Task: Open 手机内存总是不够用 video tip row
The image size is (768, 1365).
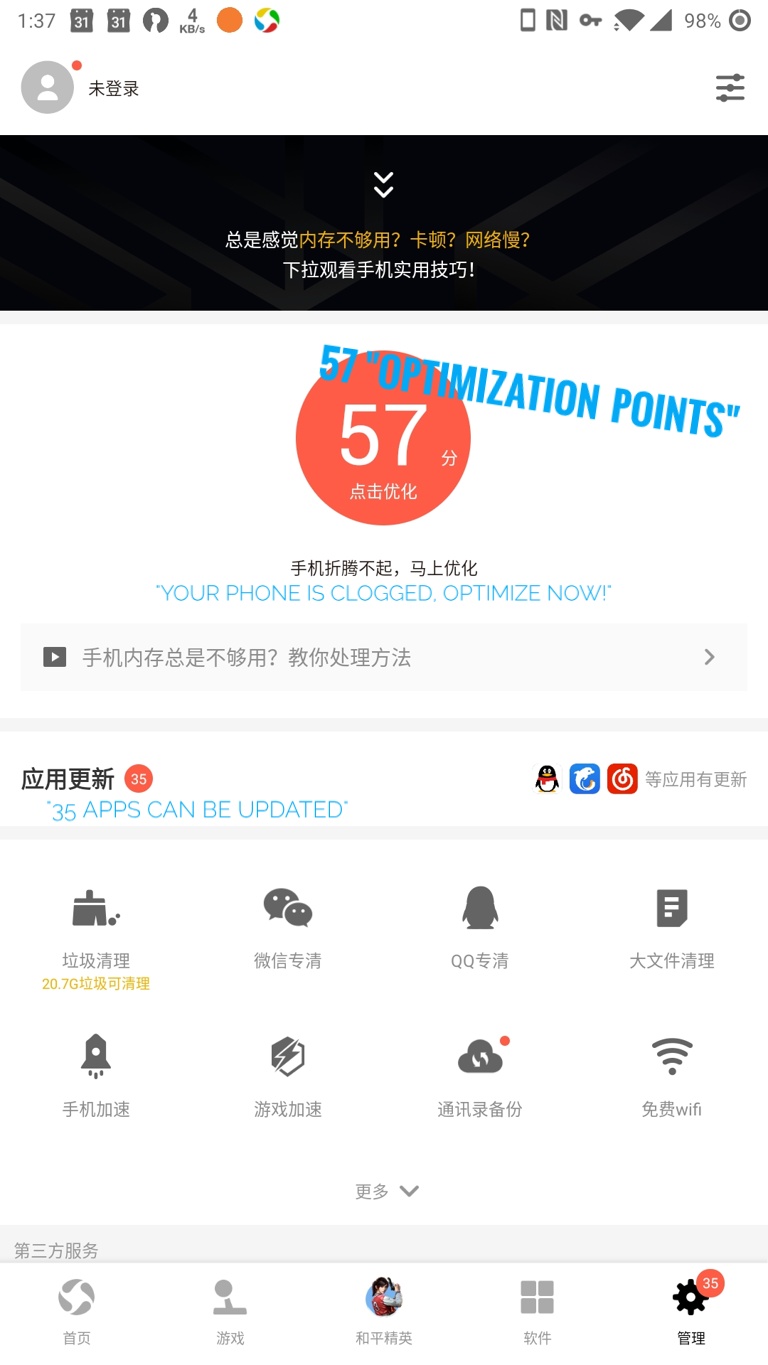Action: click(383, 657)
